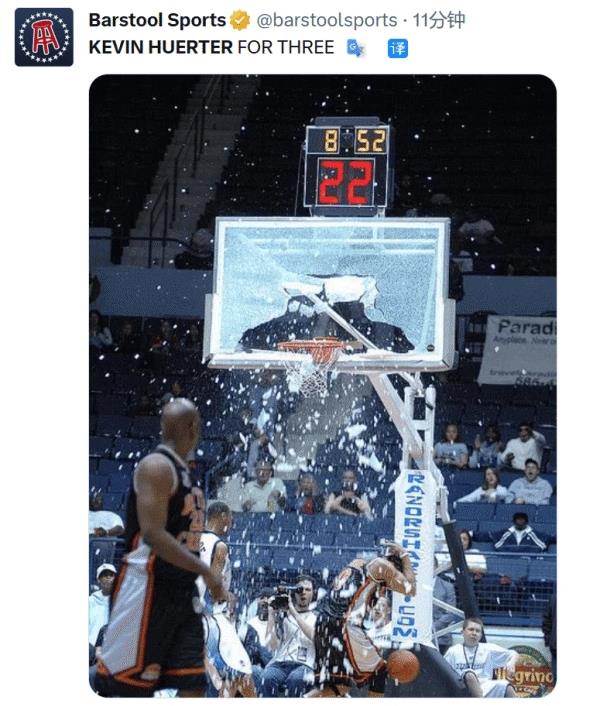Viewport: 605px width, 706px height.
Task: Tap the Barstool Sports account name
Action: point(157,20)
